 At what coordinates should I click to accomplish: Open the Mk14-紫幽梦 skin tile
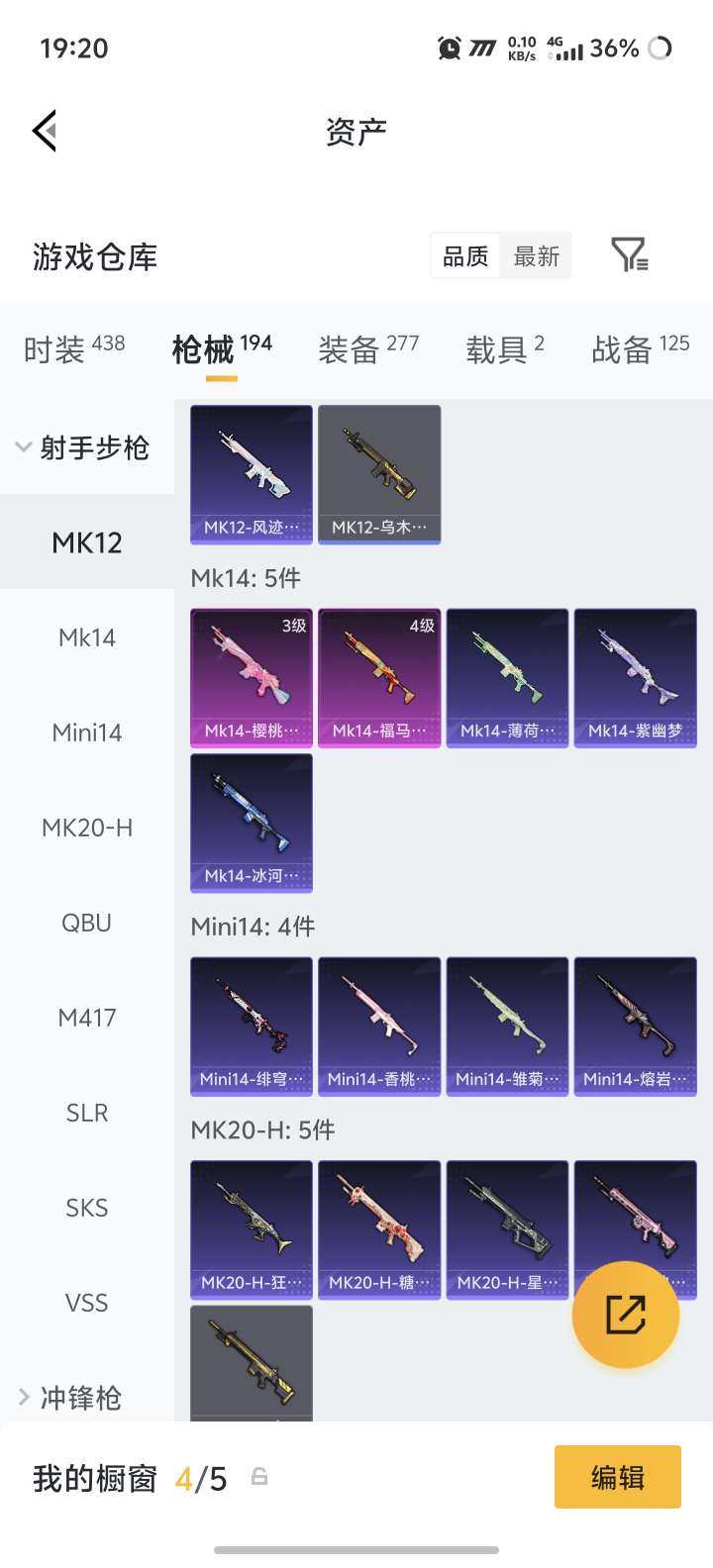tap(636, 678)
